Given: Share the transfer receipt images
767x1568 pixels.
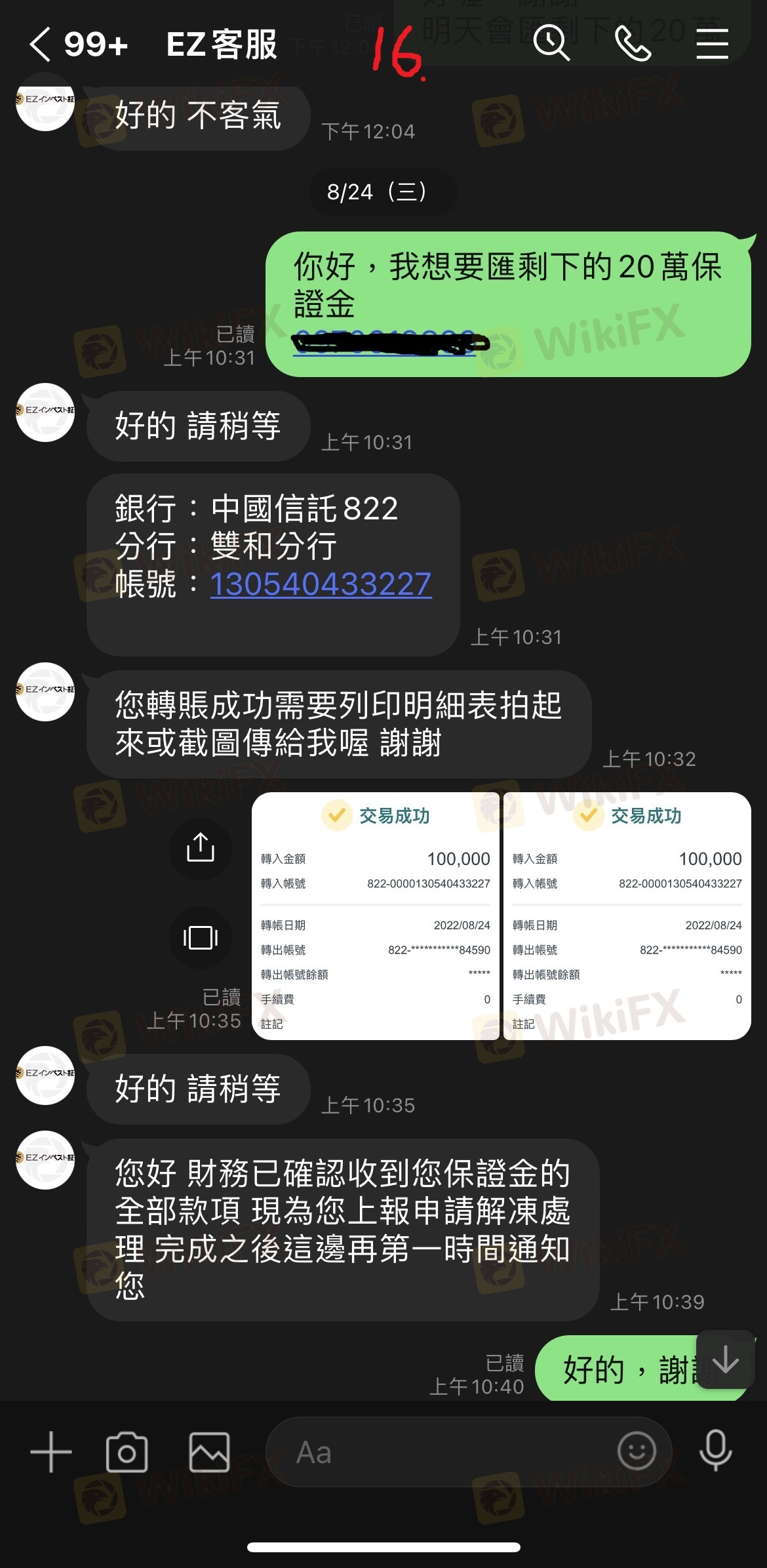Looking at the screenshot, I should (201, 847).
